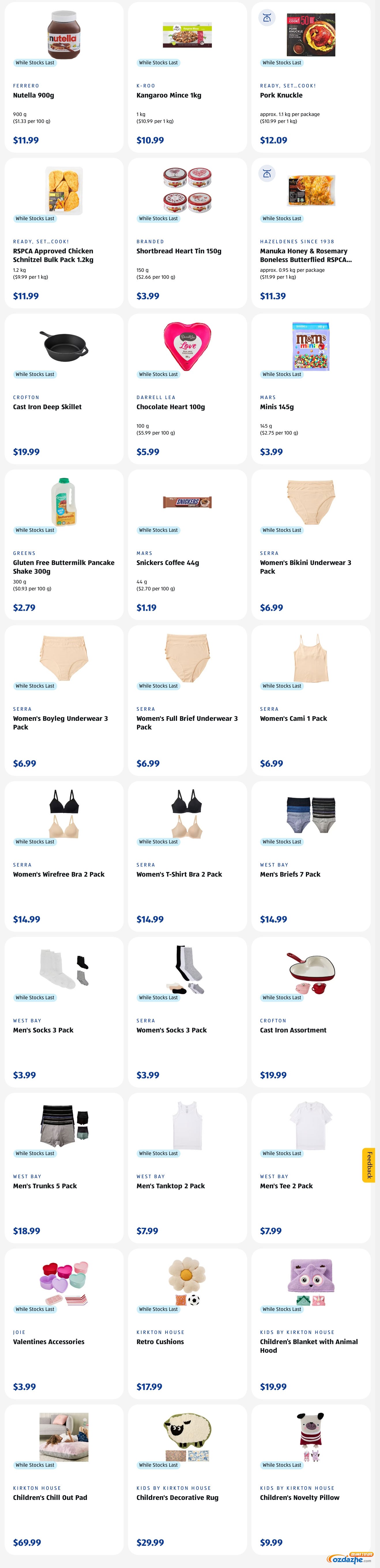Open Men's Briefs 7 Pack product
Screen dimensions: 380x1568
click(x=290, y=874)
